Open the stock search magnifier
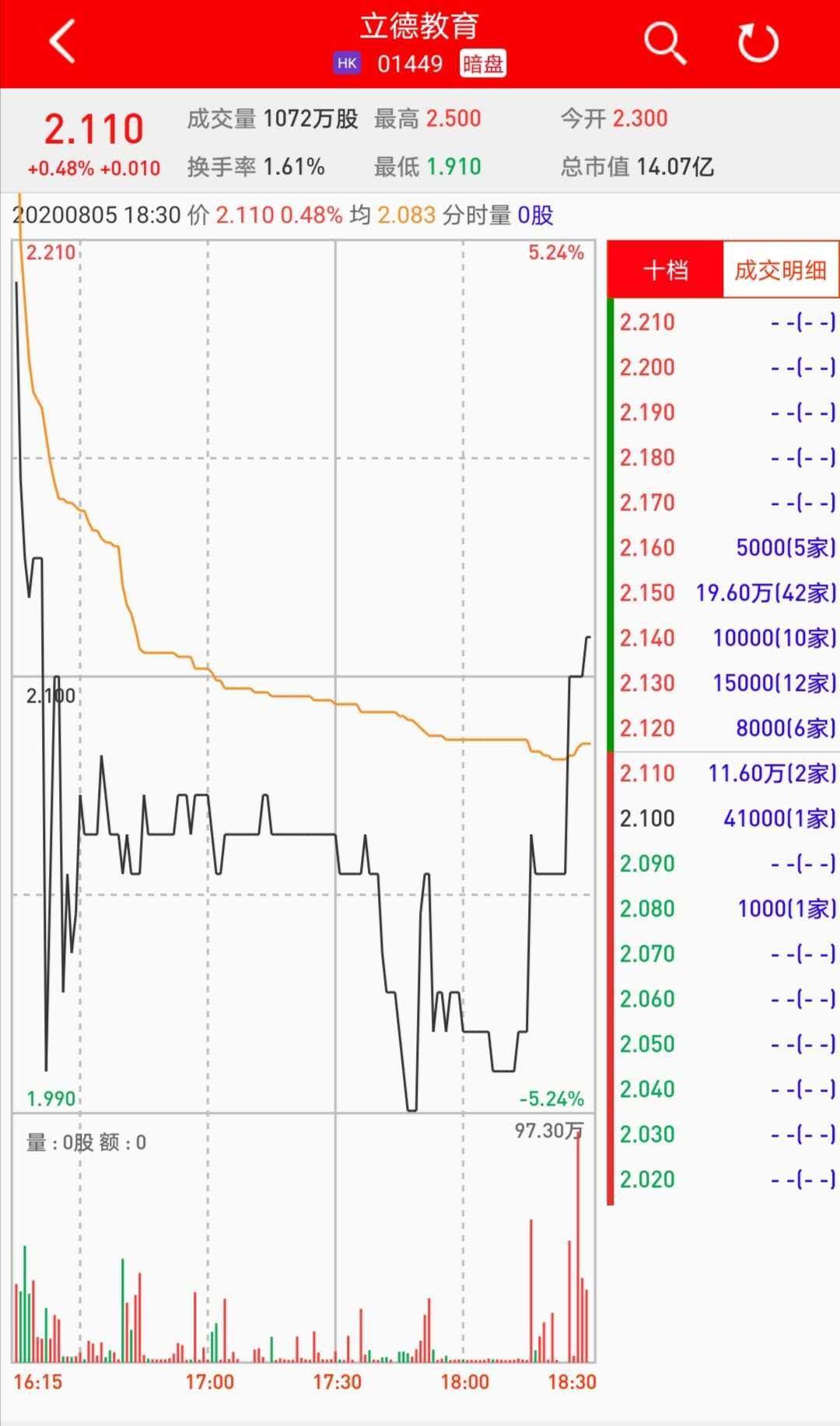 click(665, 42)
